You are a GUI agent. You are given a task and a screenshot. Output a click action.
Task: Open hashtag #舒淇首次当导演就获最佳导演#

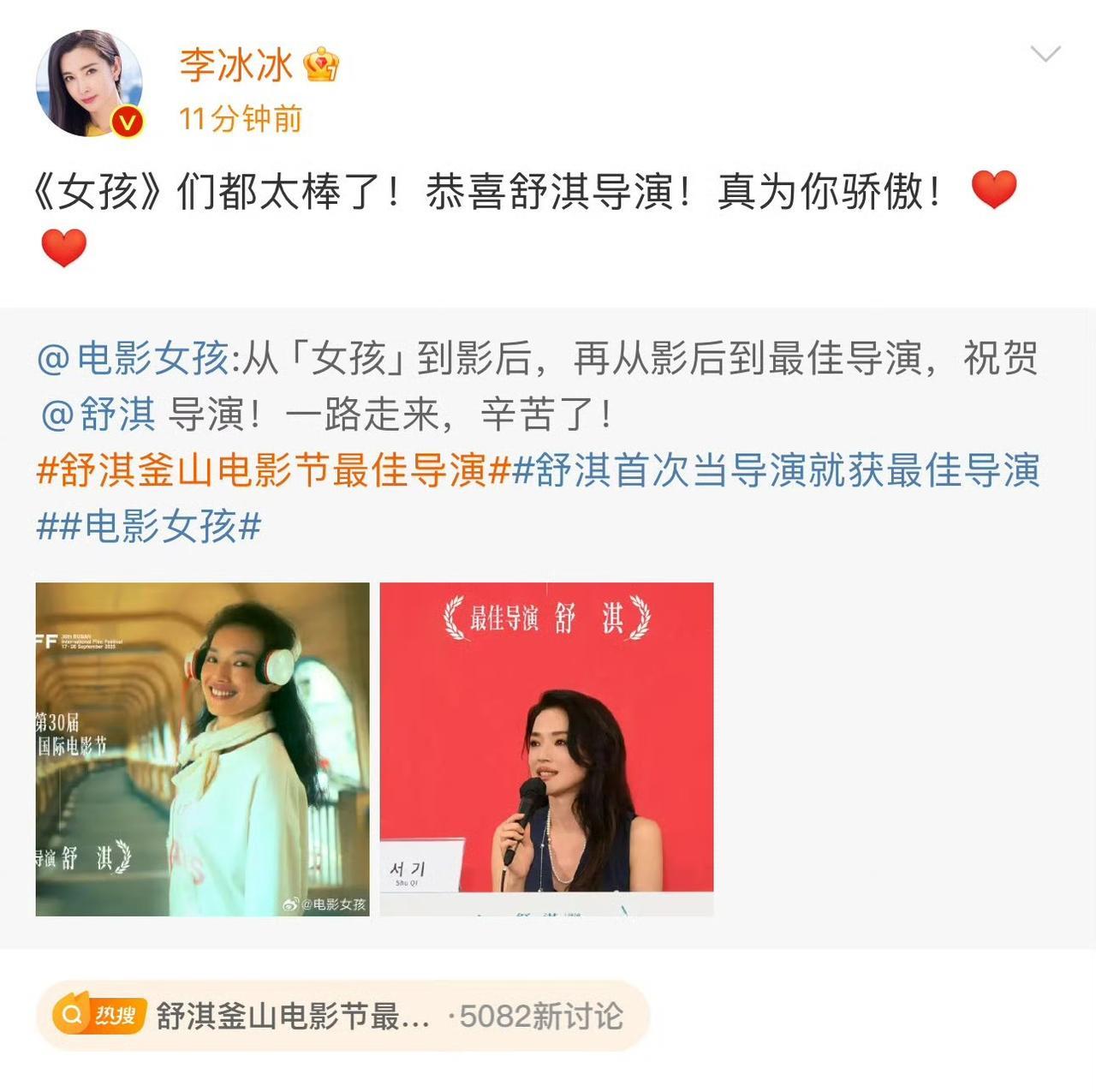point(776,471)
